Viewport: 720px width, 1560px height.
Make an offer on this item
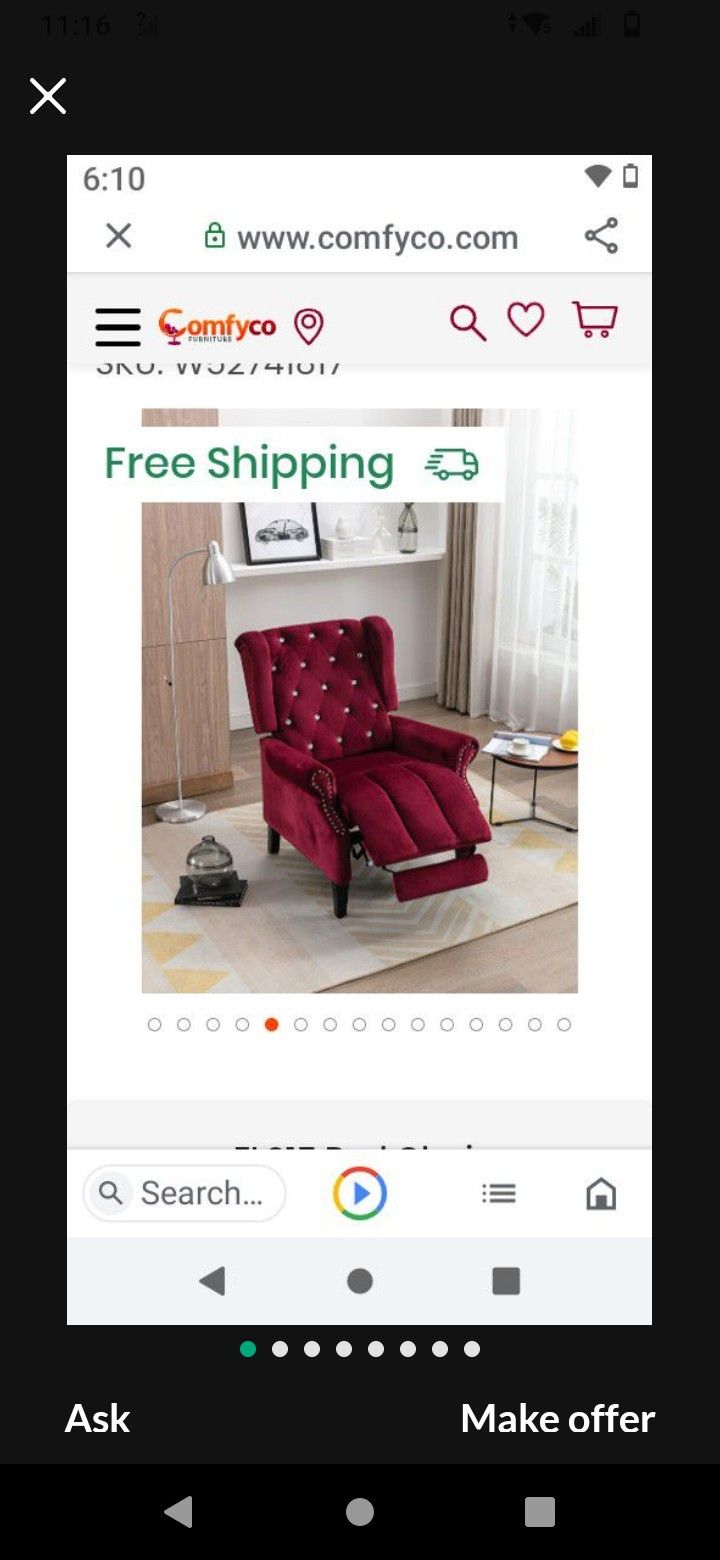click(557, 1418)
